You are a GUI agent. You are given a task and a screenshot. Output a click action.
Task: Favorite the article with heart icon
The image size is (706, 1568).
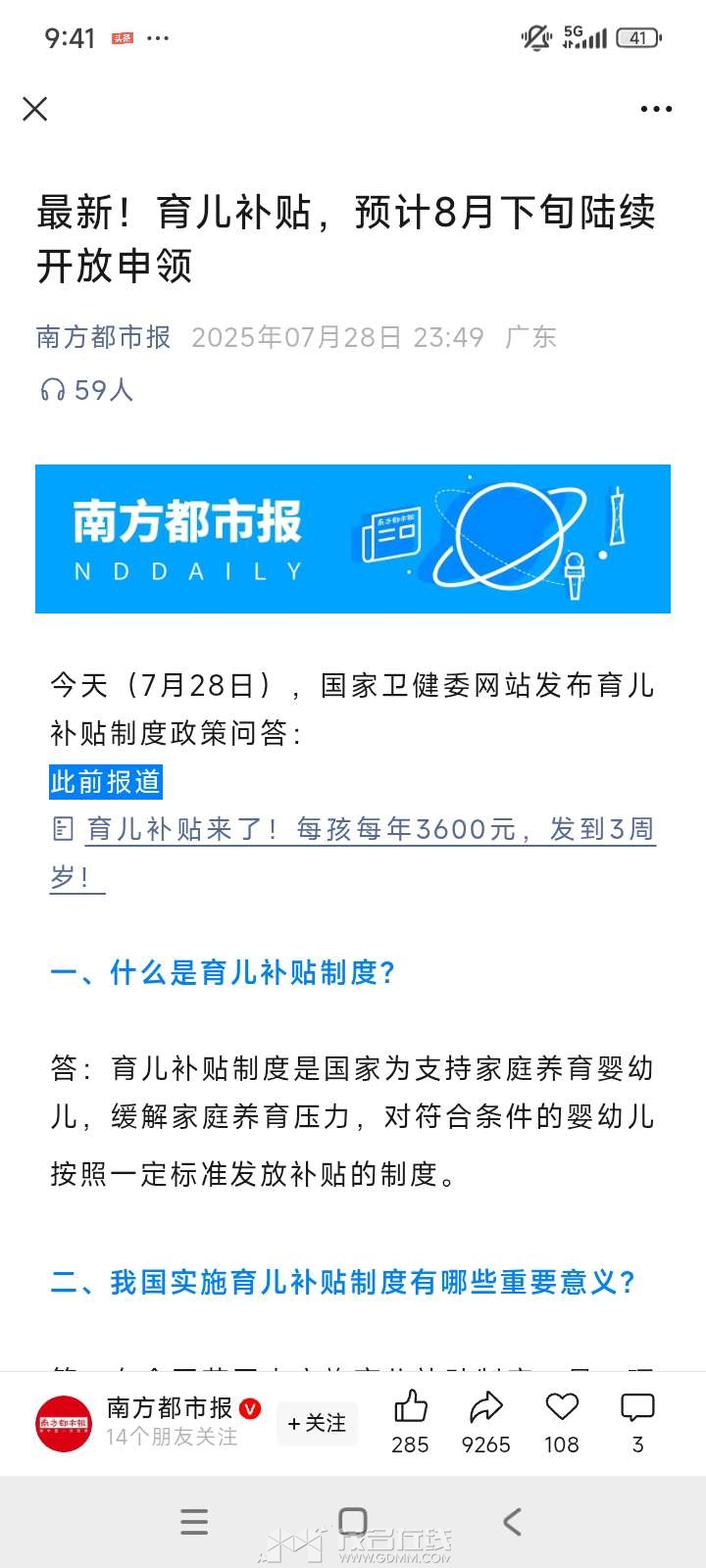(562, 1409)
